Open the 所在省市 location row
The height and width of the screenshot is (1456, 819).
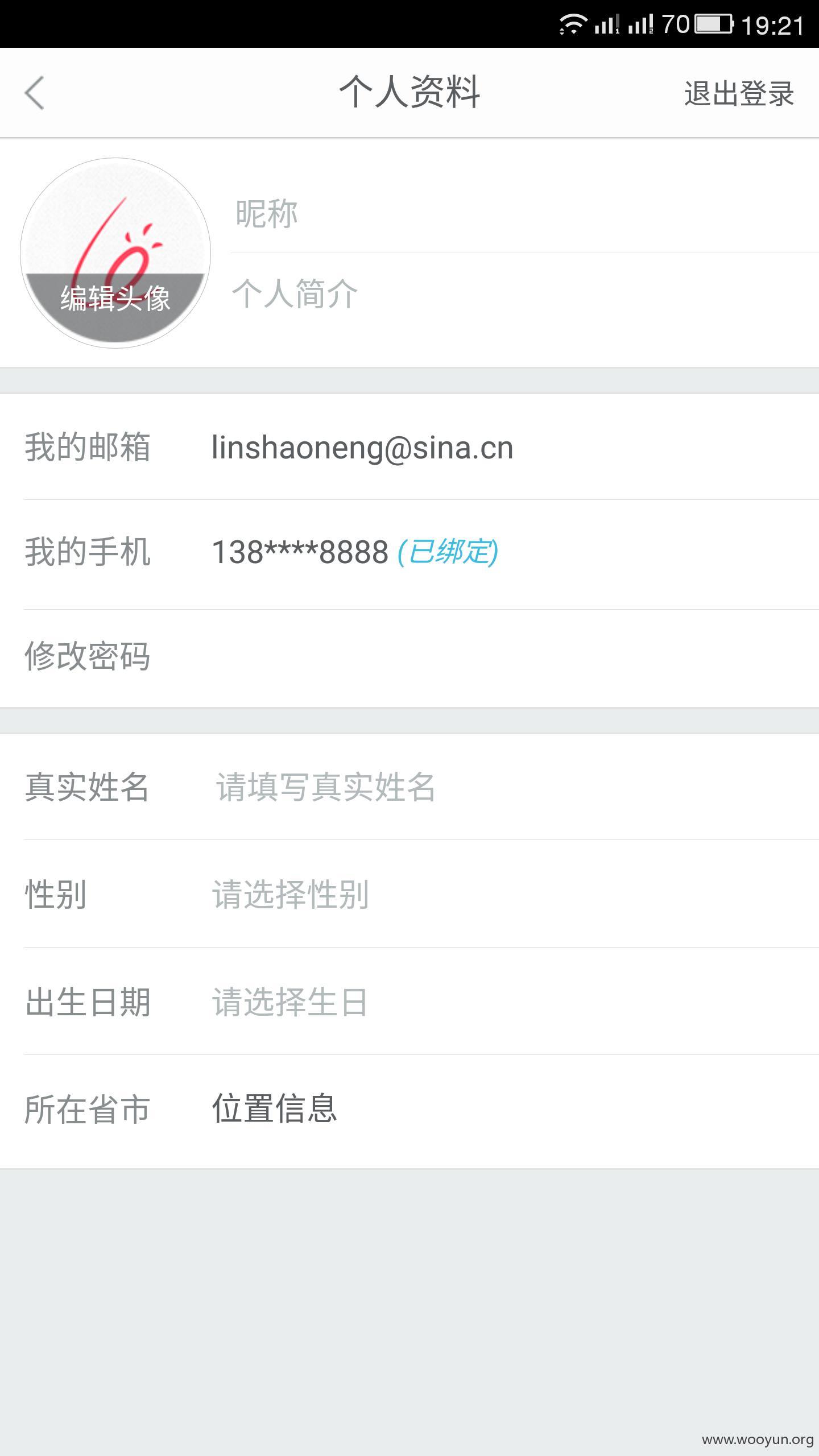pos(409,1109)
